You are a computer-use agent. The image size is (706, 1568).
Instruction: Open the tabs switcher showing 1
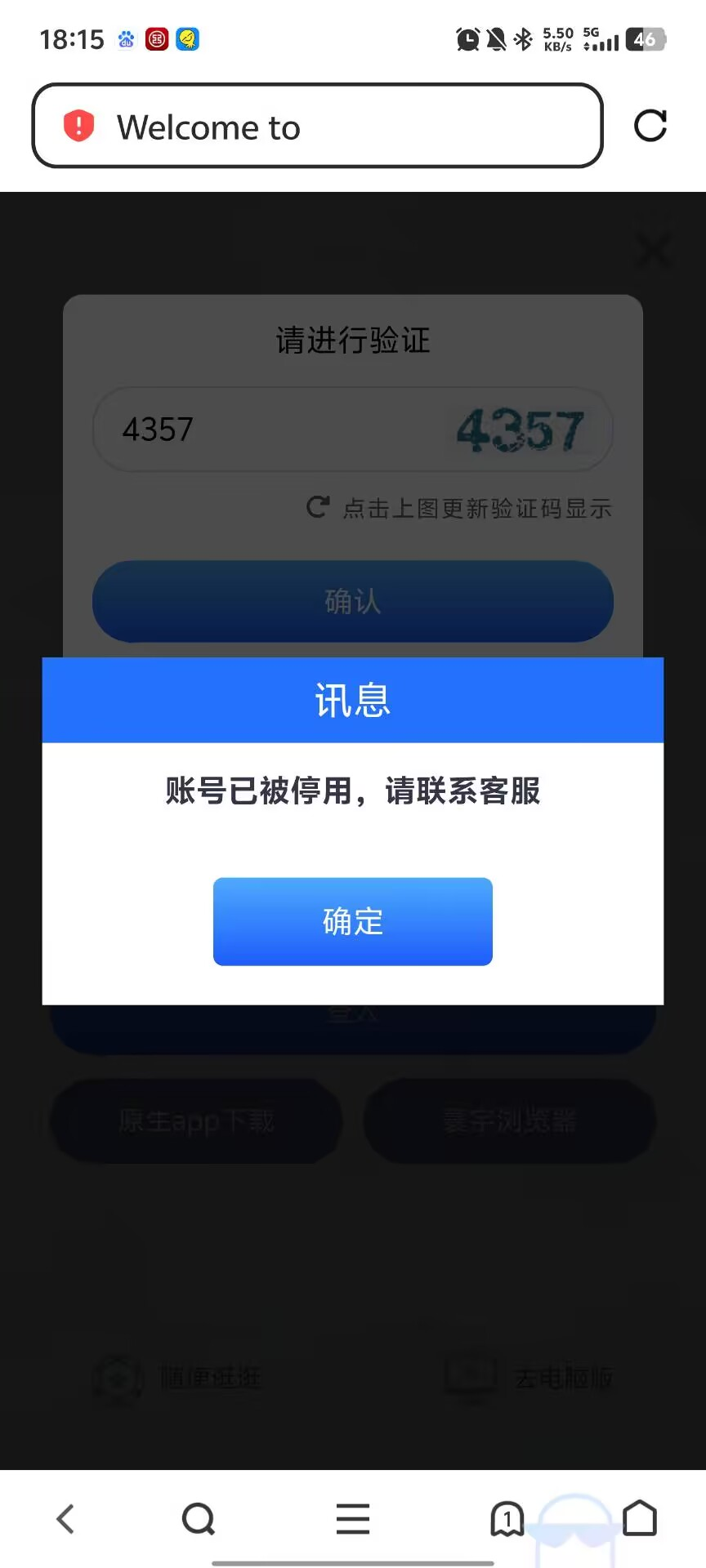pos(507,1519)
